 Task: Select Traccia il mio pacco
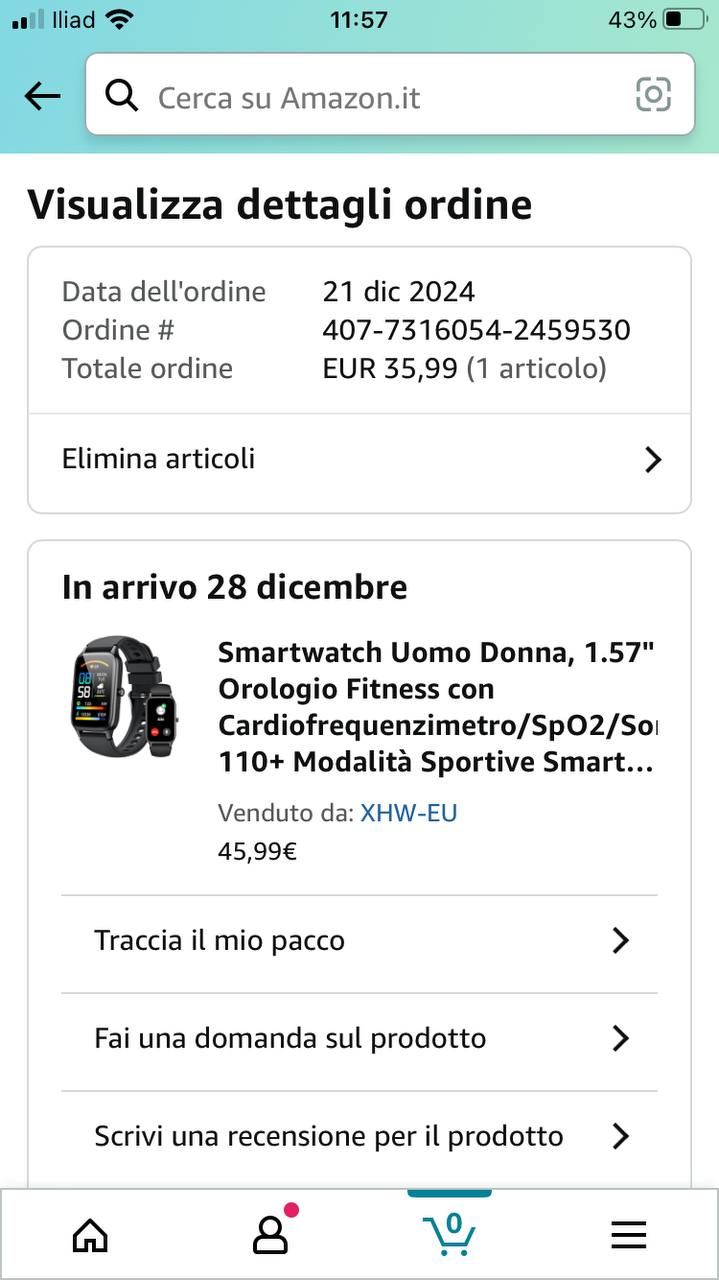pyautogui.click(x=359, y=941)
